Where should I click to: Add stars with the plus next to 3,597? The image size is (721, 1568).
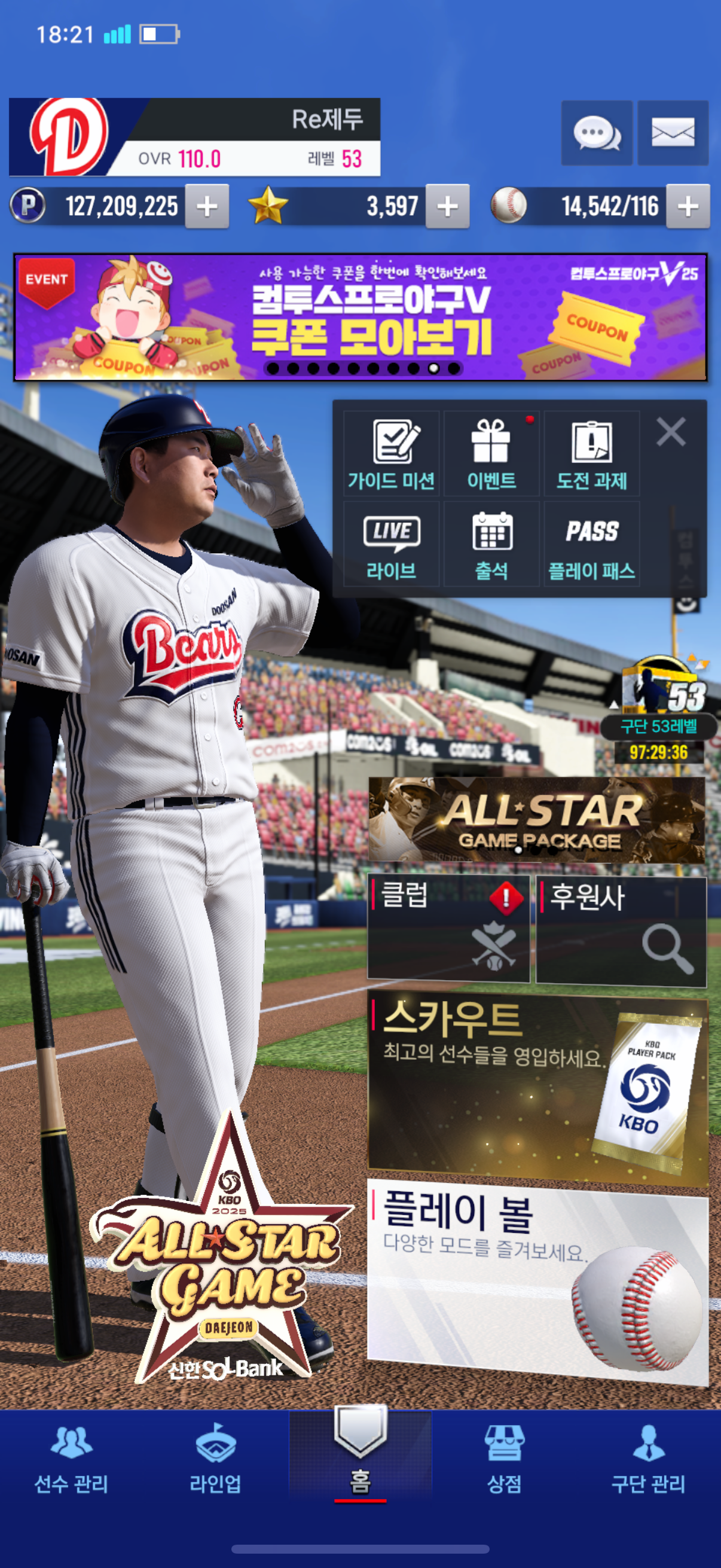(x=447, y=206)
